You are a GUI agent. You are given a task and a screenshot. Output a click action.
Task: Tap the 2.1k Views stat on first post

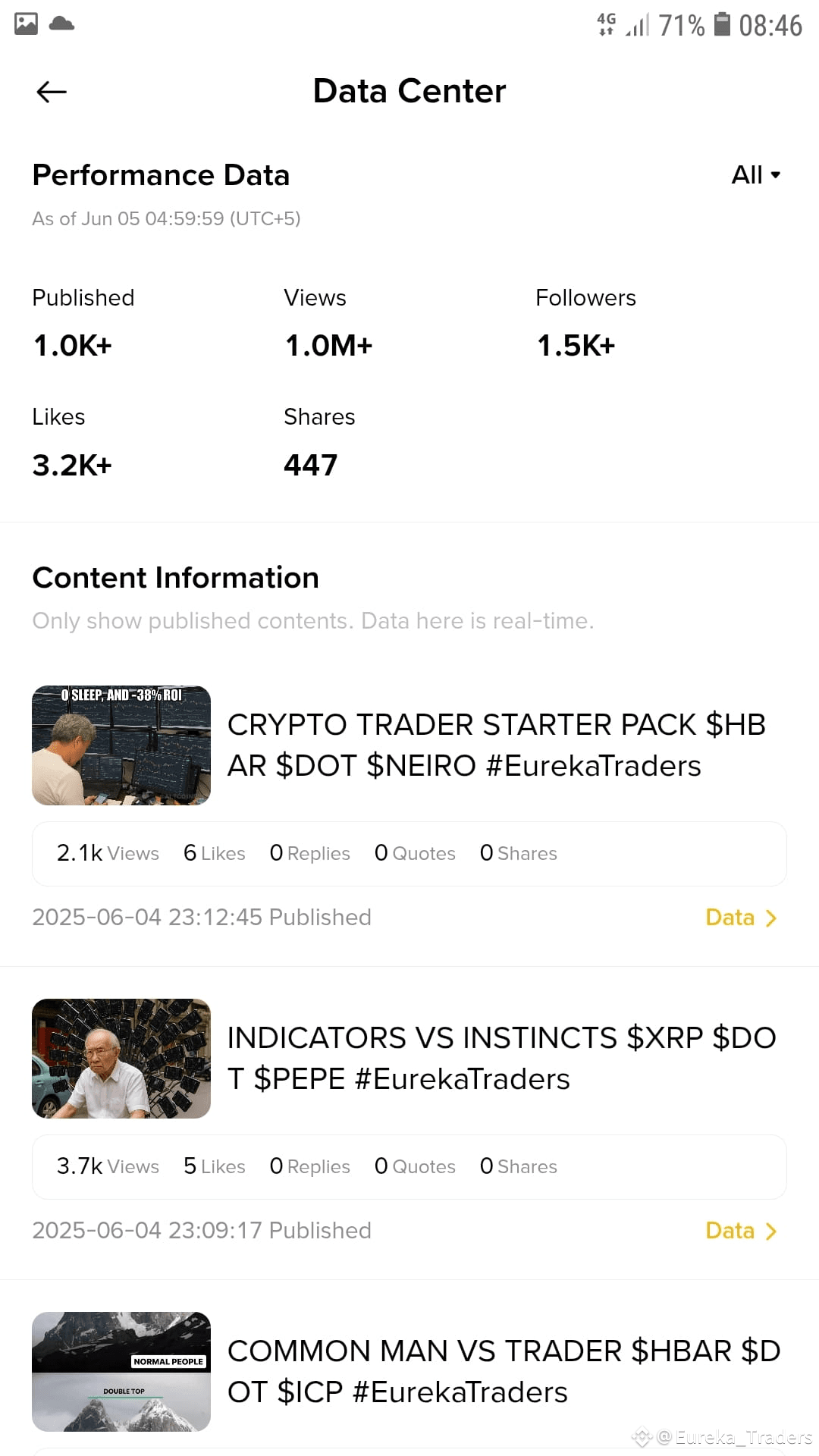click(107, 852)
